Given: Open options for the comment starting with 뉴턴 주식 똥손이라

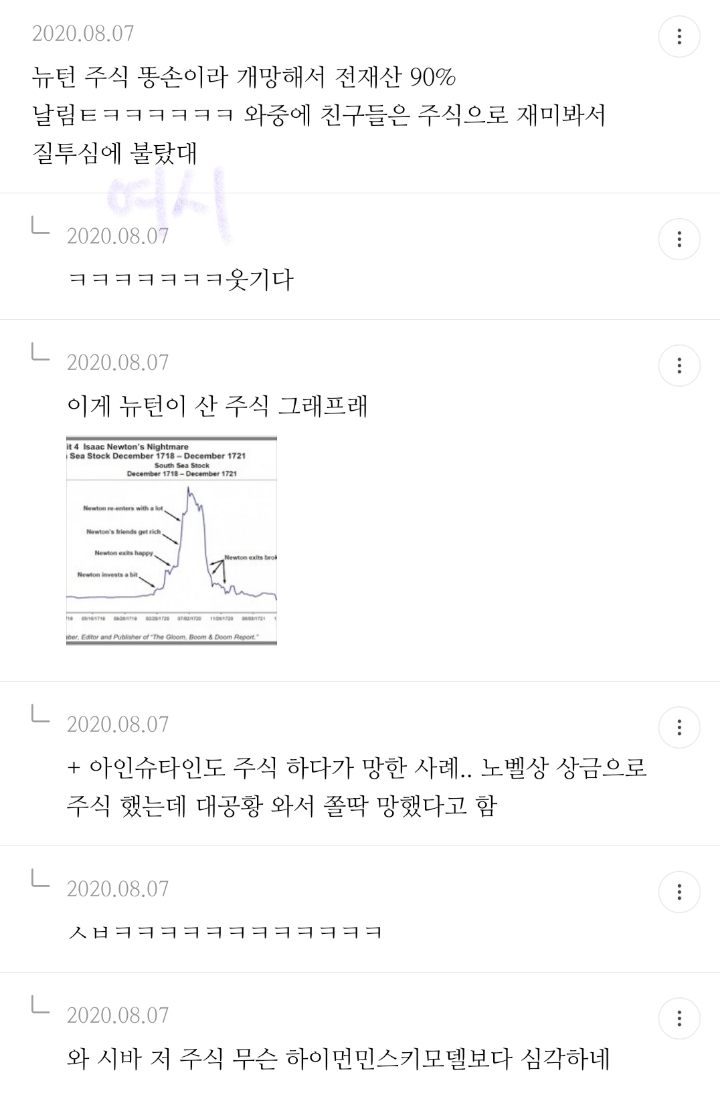Looking at the screenshot, I should [680, 37].
